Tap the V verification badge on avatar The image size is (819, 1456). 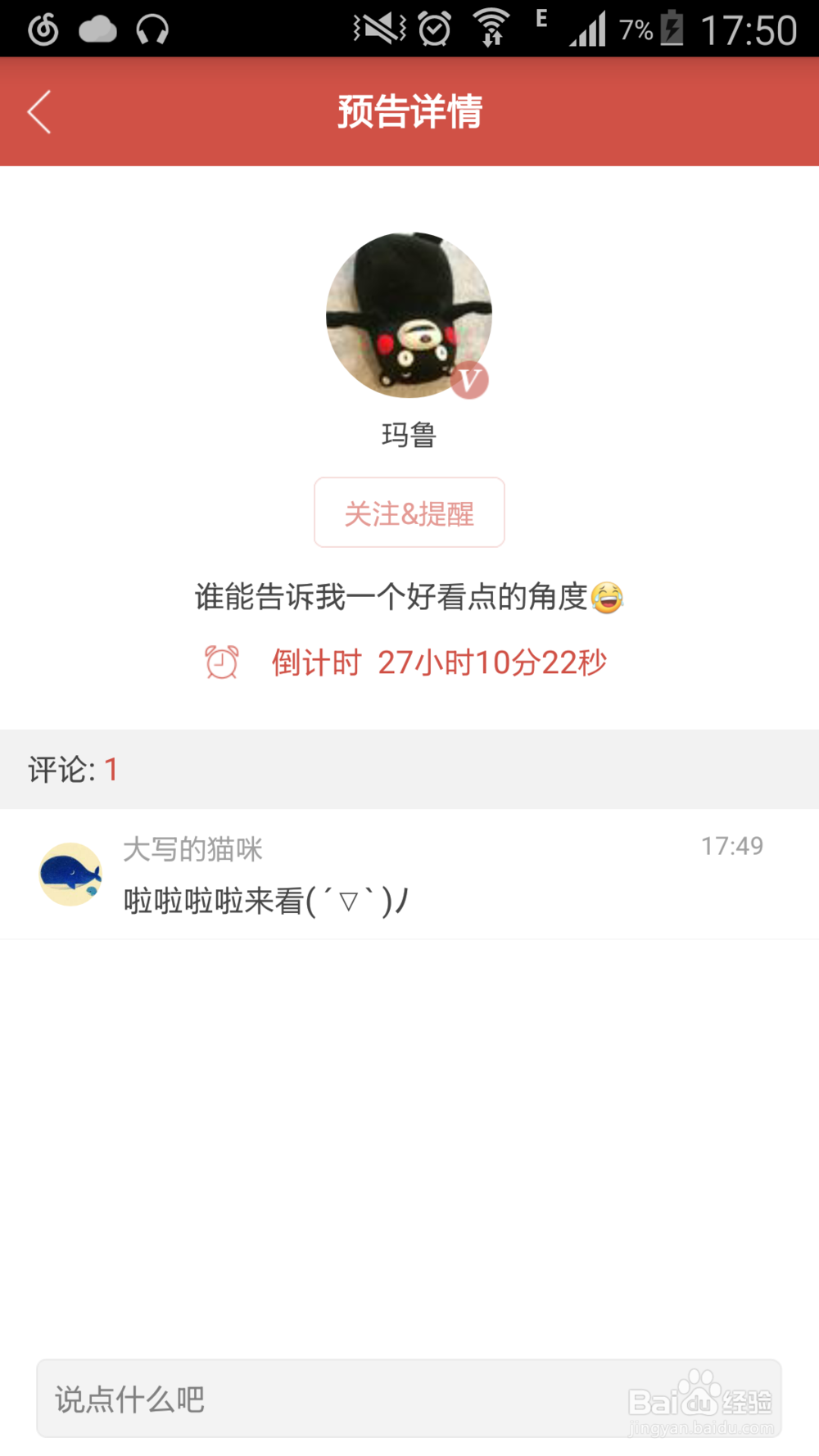[x=468, y=379]
